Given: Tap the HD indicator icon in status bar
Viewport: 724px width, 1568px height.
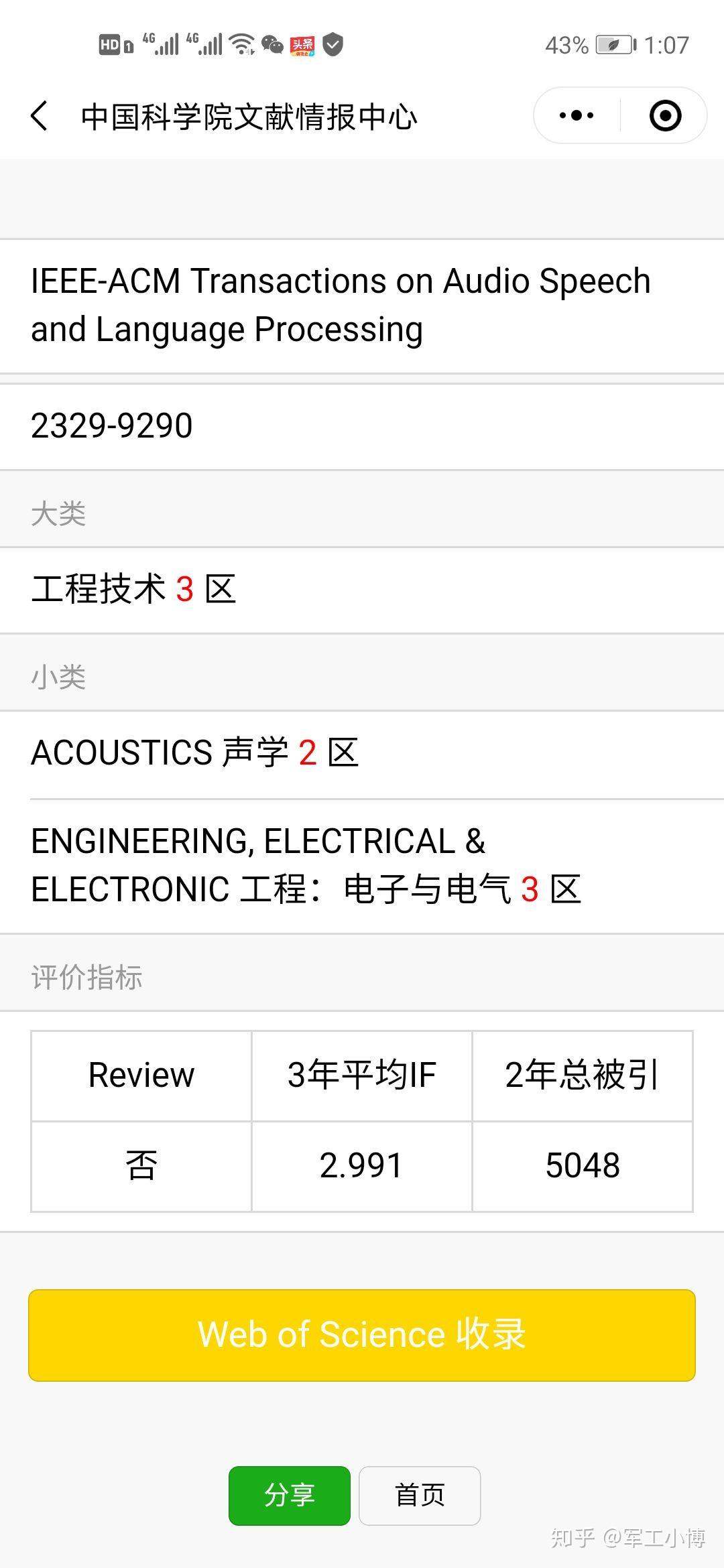Looking at the screenshot, I should pos(110,45).
